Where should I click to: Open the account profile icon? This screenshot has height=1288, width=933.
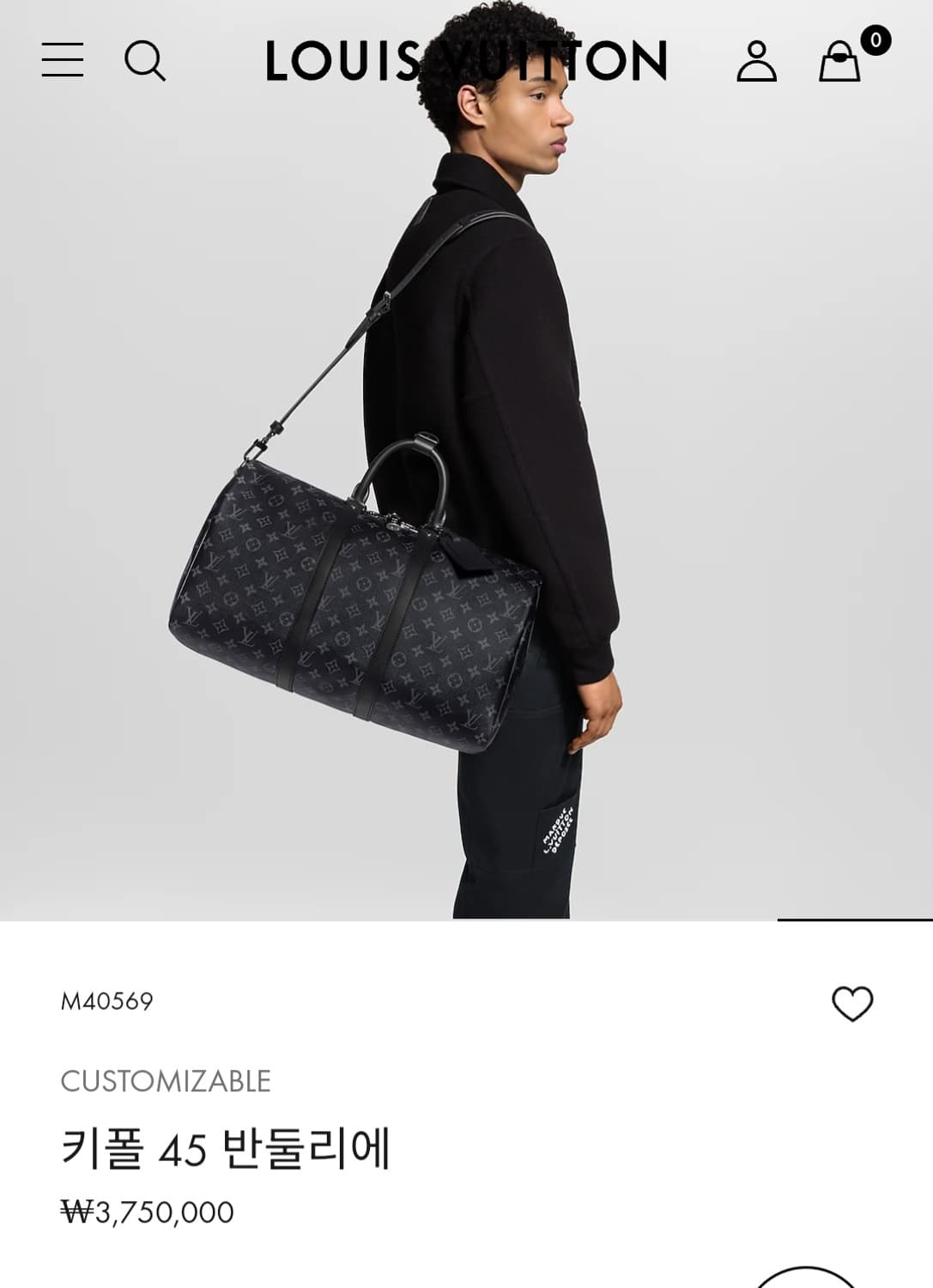click(x=757, y=62)
